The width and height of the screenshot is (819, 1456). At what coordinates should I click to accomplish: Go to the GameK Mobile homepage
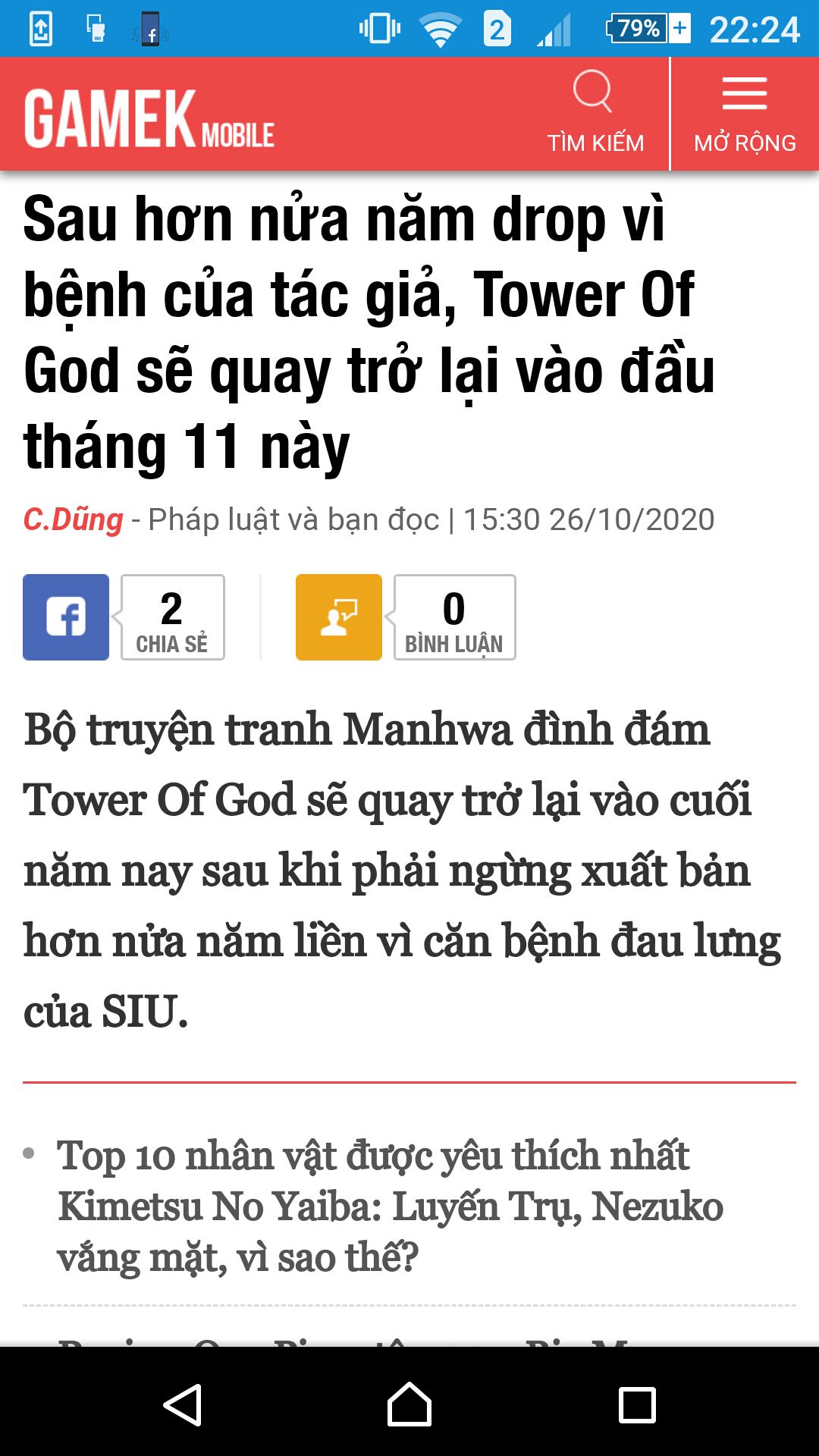click(x=149, y=119)
